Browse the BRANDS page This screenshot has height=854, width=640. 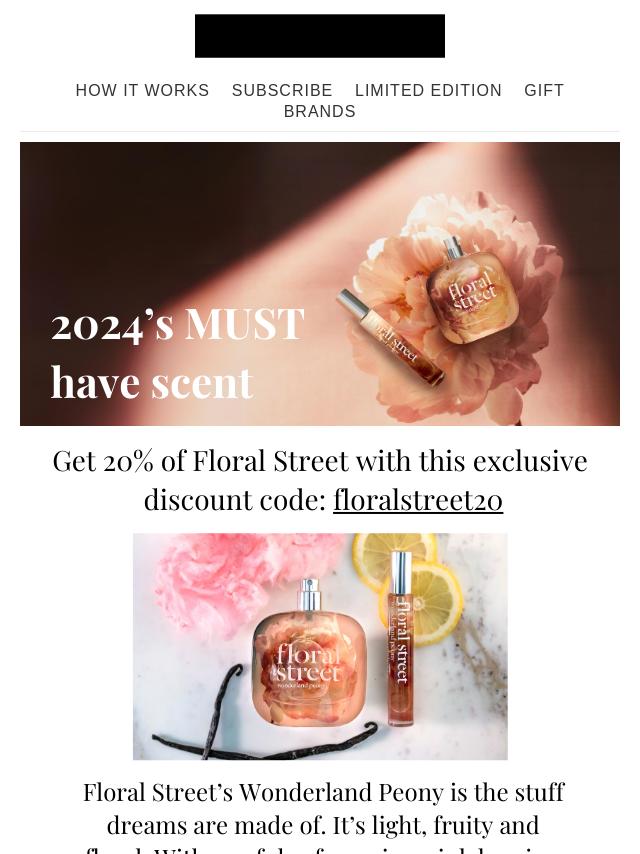(319, 112)
